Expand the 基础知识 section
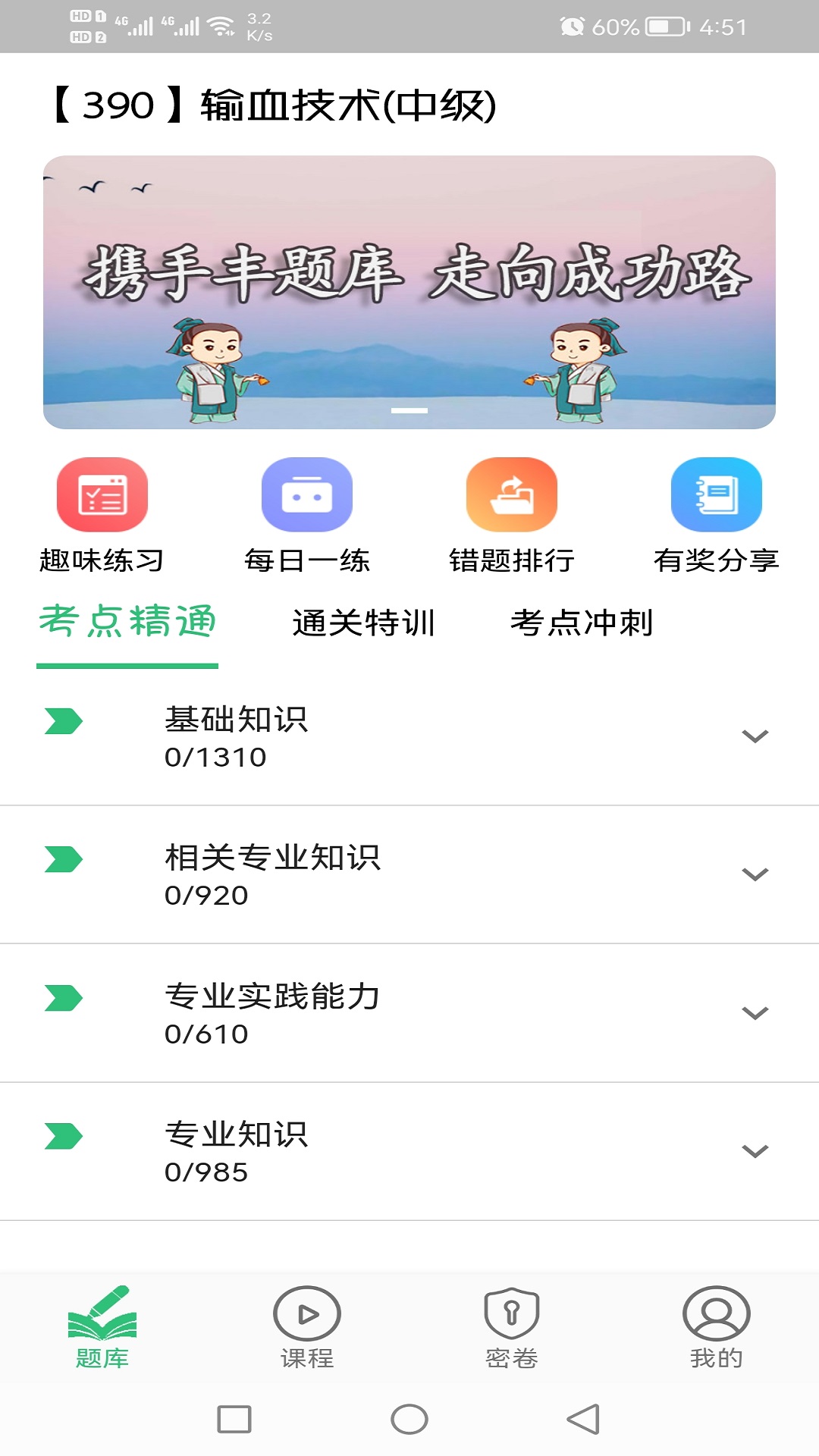This screenshot has width=819, height=1456. tap(755, 736)
